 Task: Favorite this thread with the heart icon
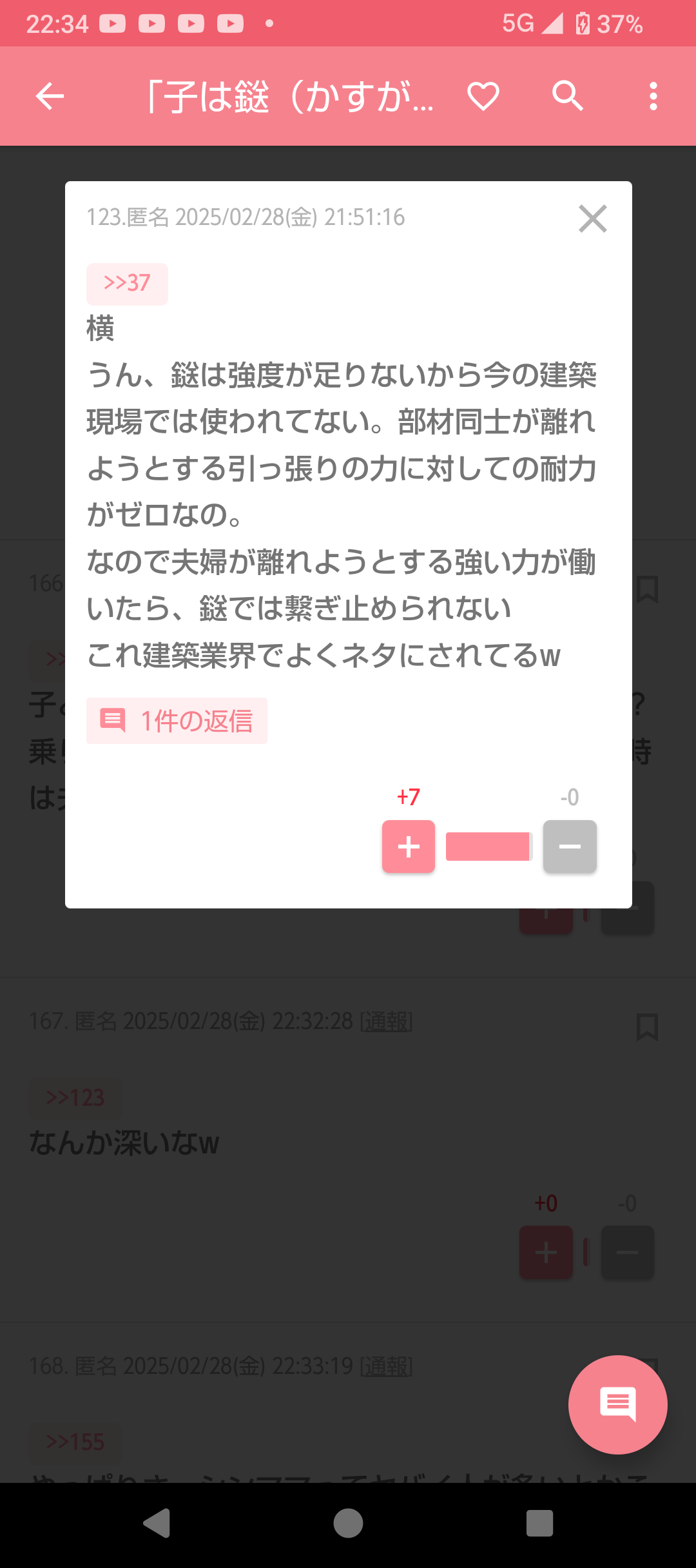tap(483, 97)
